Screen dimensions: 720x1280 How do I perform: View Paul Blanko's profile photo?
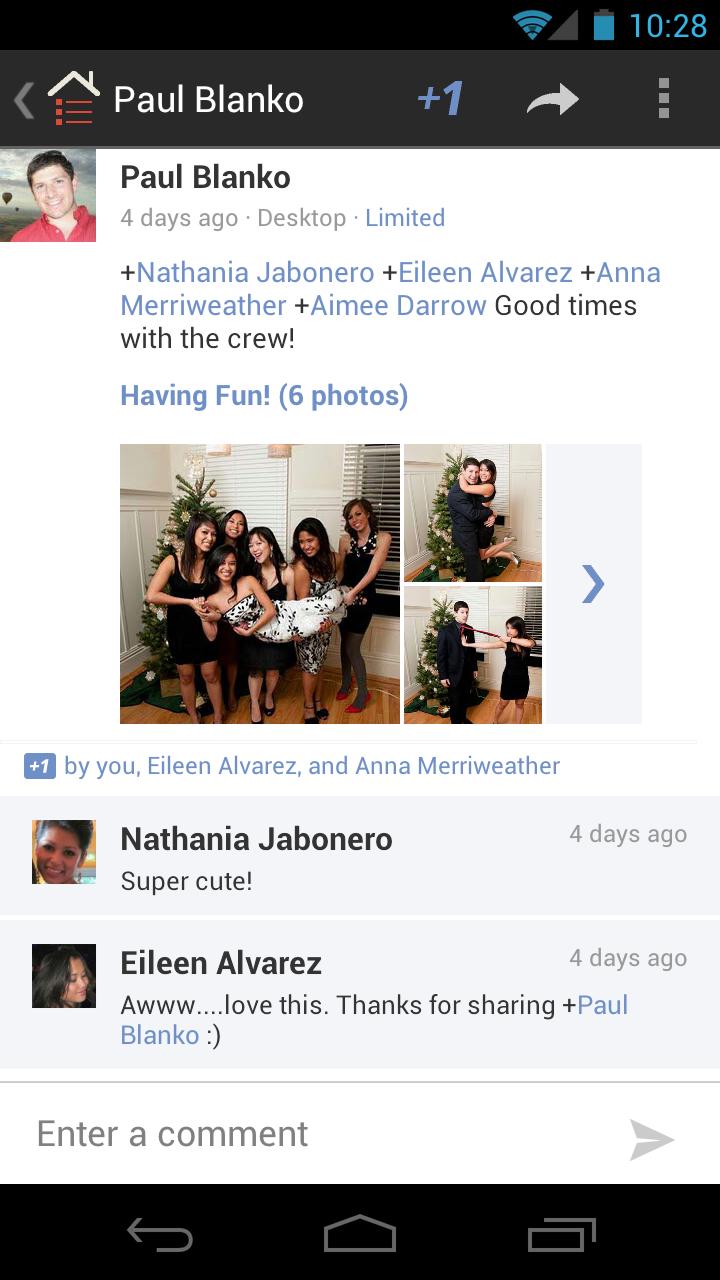[x=48, y=196]
